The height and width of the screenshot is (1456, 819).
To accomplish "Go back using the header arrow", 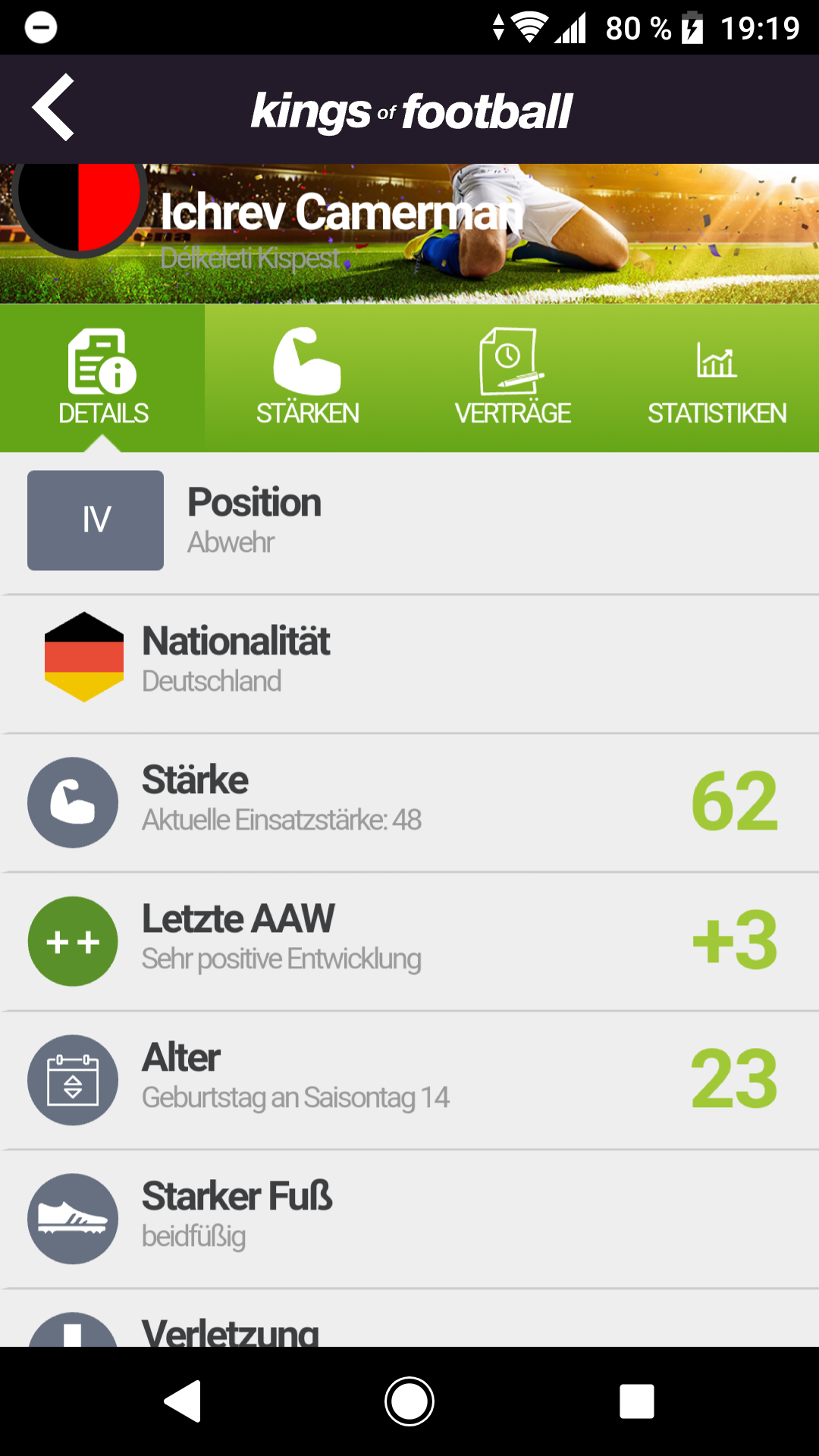I will point(53,108).
